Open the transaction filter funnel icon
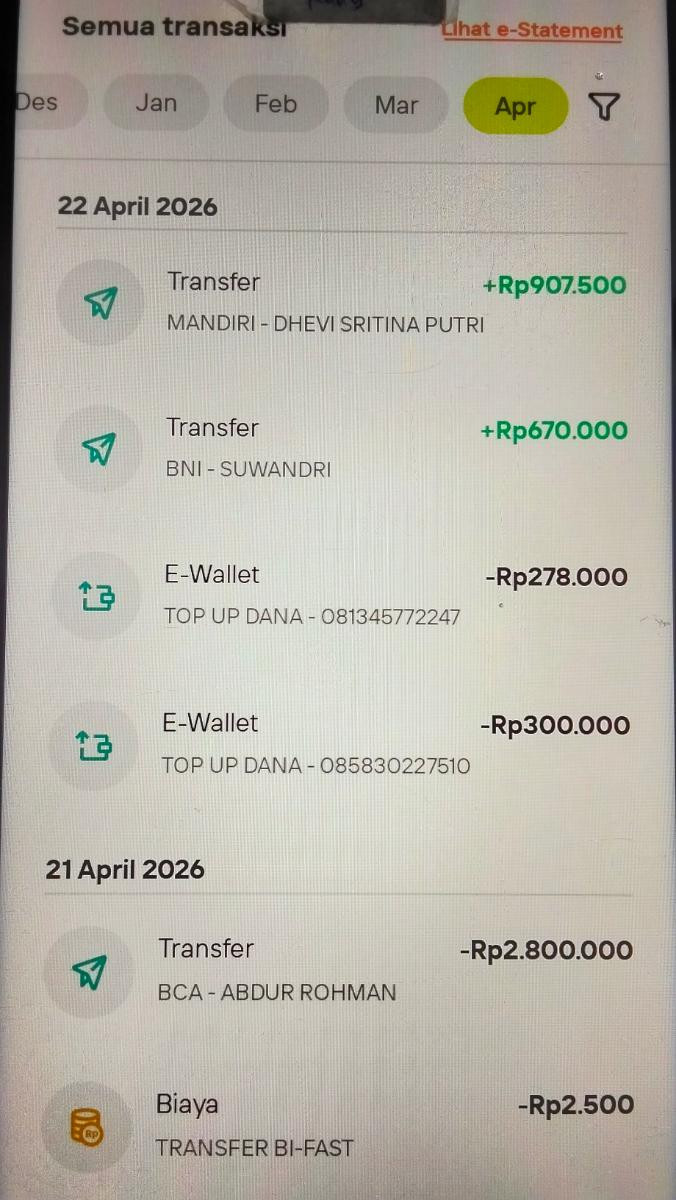 604,106
